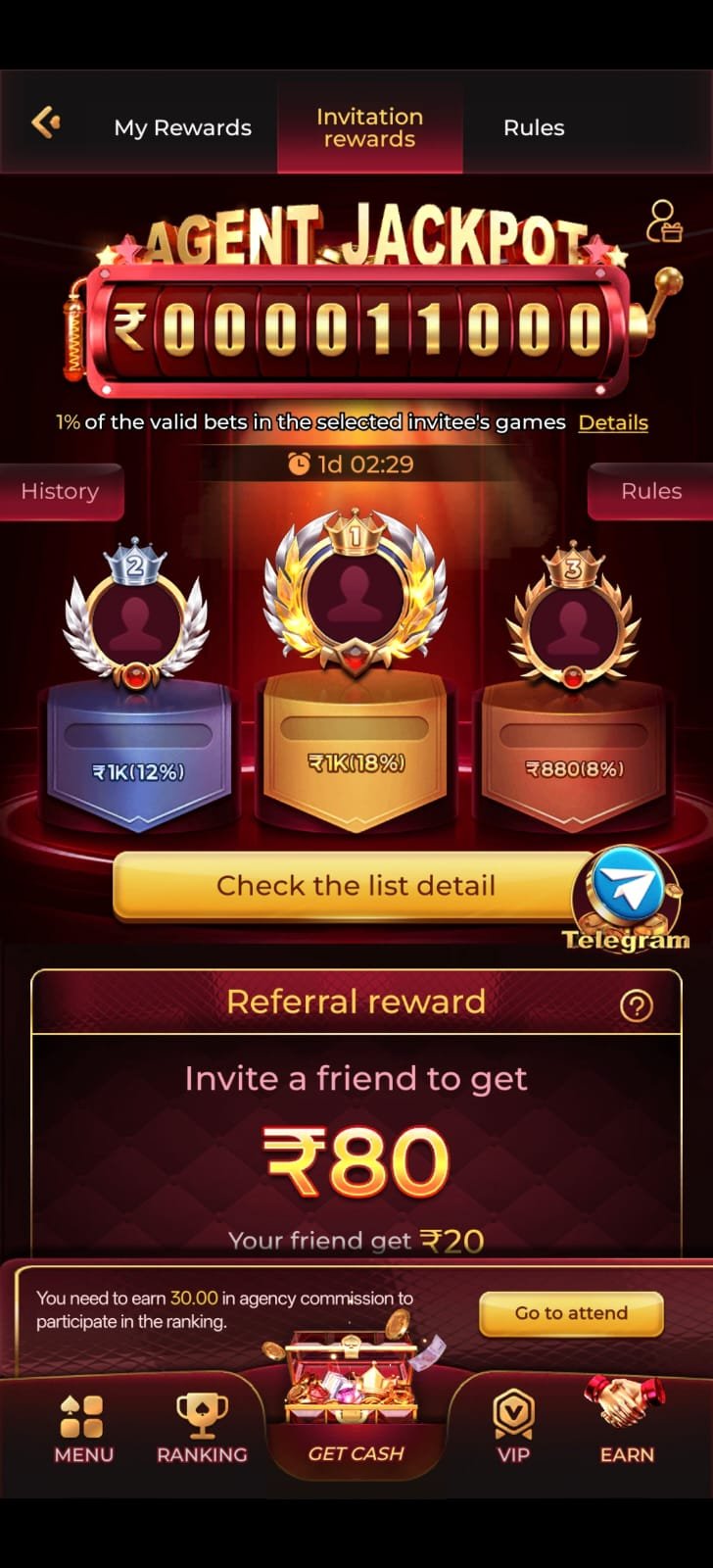Open the MENU tab
Screen dimensions: 713x1568
pyautogui.click(x=83, y=1430)
